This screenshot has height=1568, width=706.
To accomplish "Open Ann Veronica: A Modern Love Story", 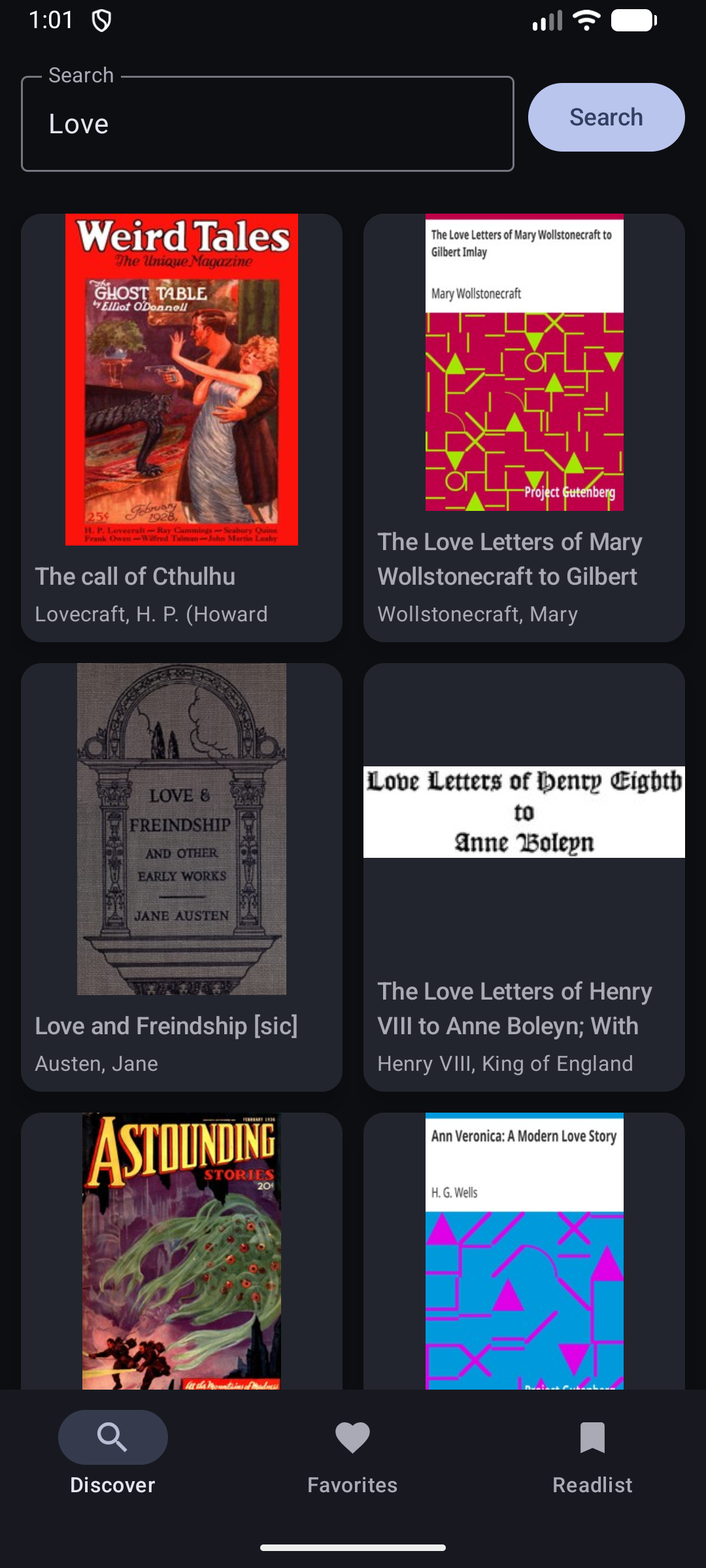I will coord(524,1251).
